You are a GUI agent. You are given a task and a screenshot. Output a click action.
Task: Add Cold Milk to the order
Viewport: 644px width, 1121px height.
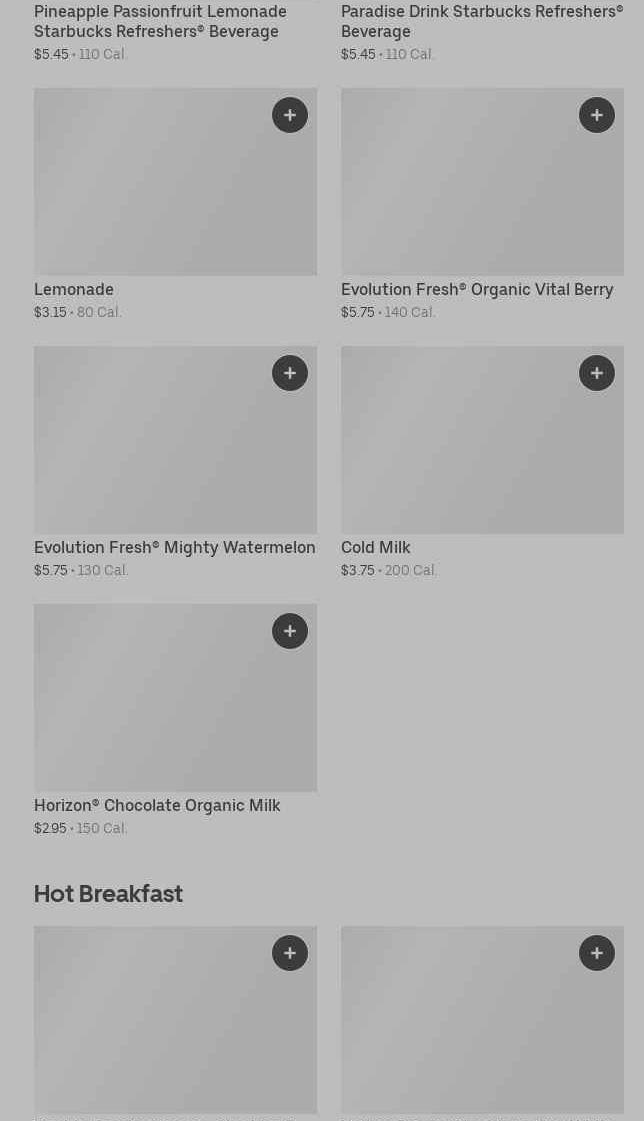(x=597, y=373)
